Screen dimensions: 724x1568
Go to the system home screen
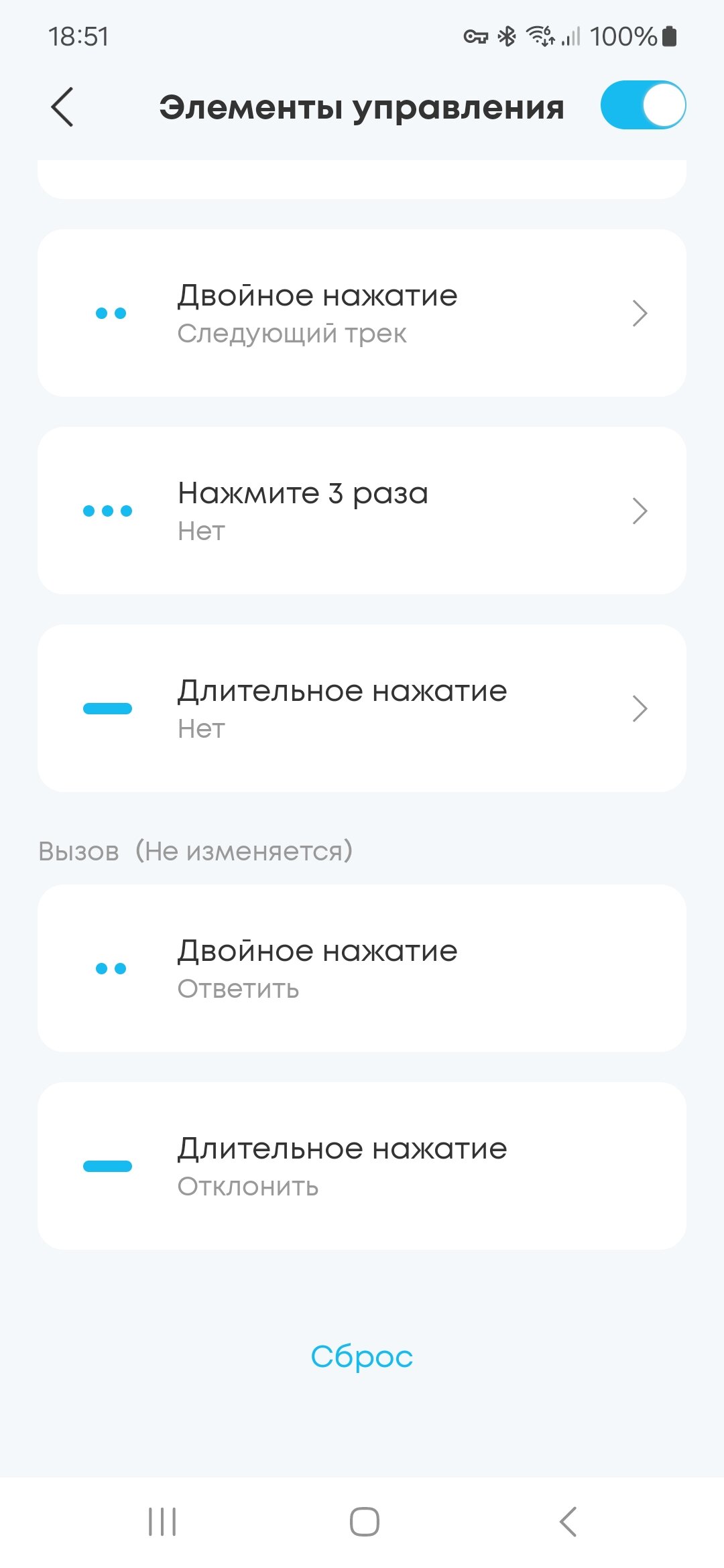[x=364, y=1521]
